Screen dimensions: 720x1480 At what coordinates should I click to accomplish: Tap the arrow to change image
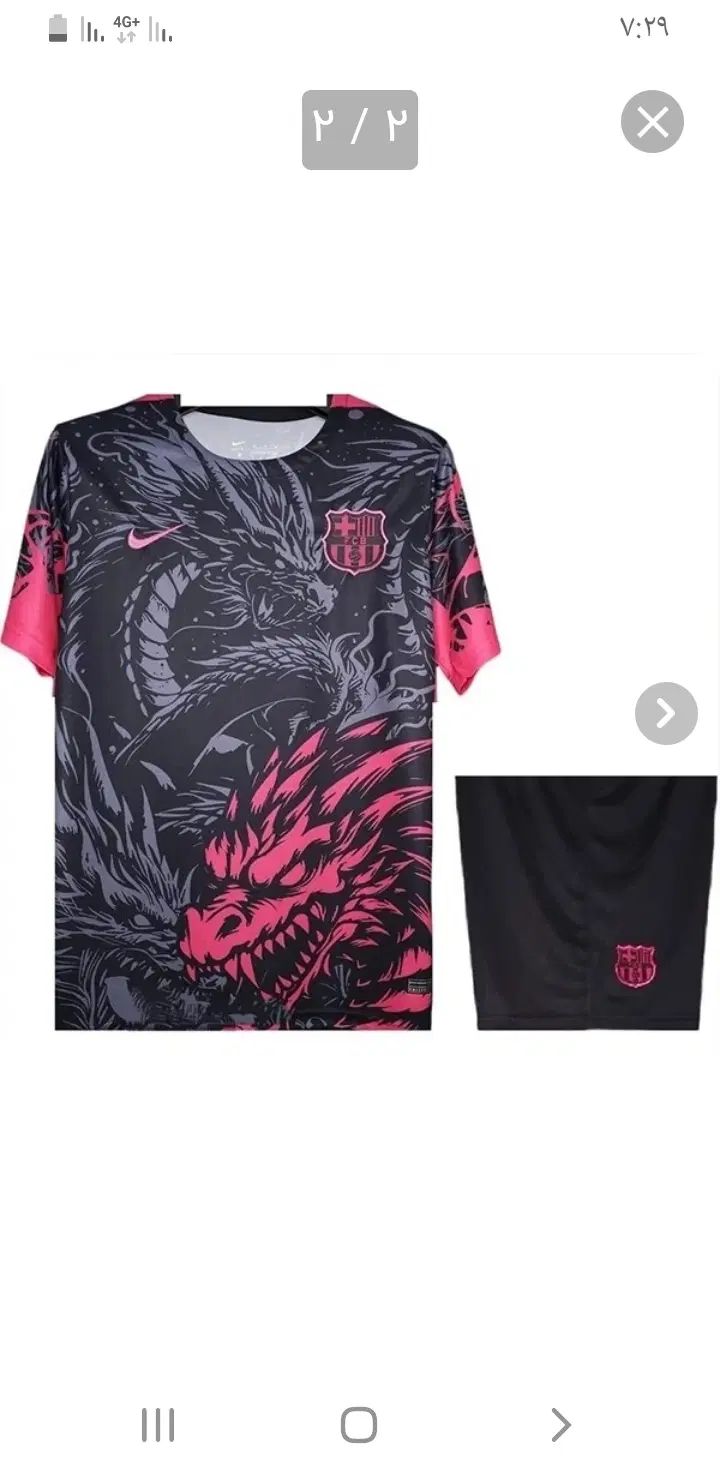[x=666, y=713]
